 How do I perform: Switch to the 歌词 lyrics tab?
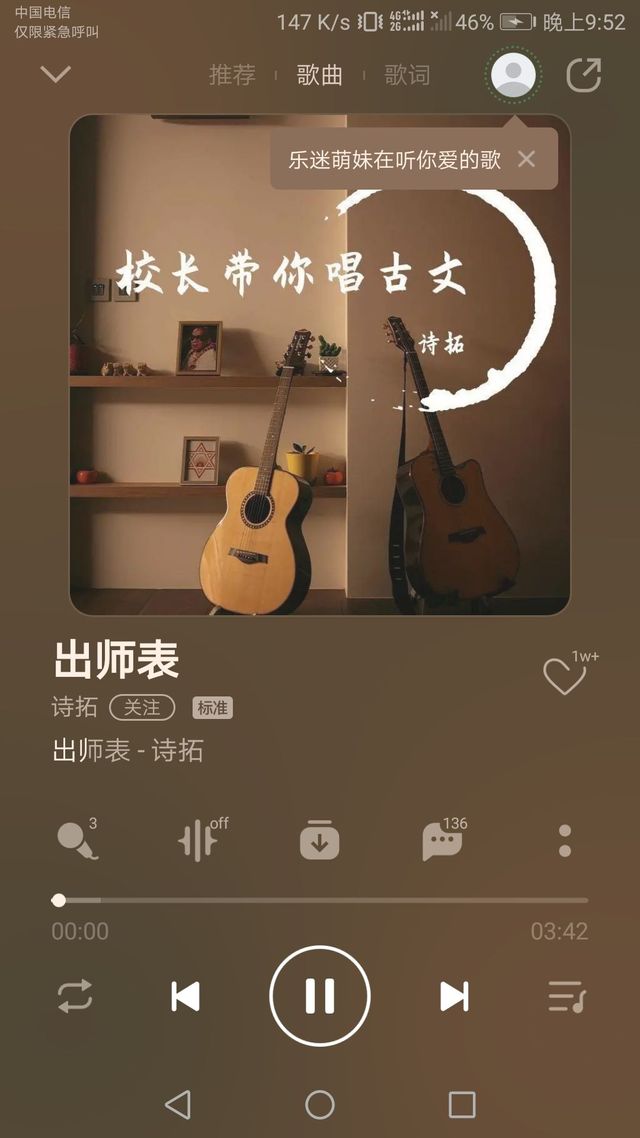[407, 75]
